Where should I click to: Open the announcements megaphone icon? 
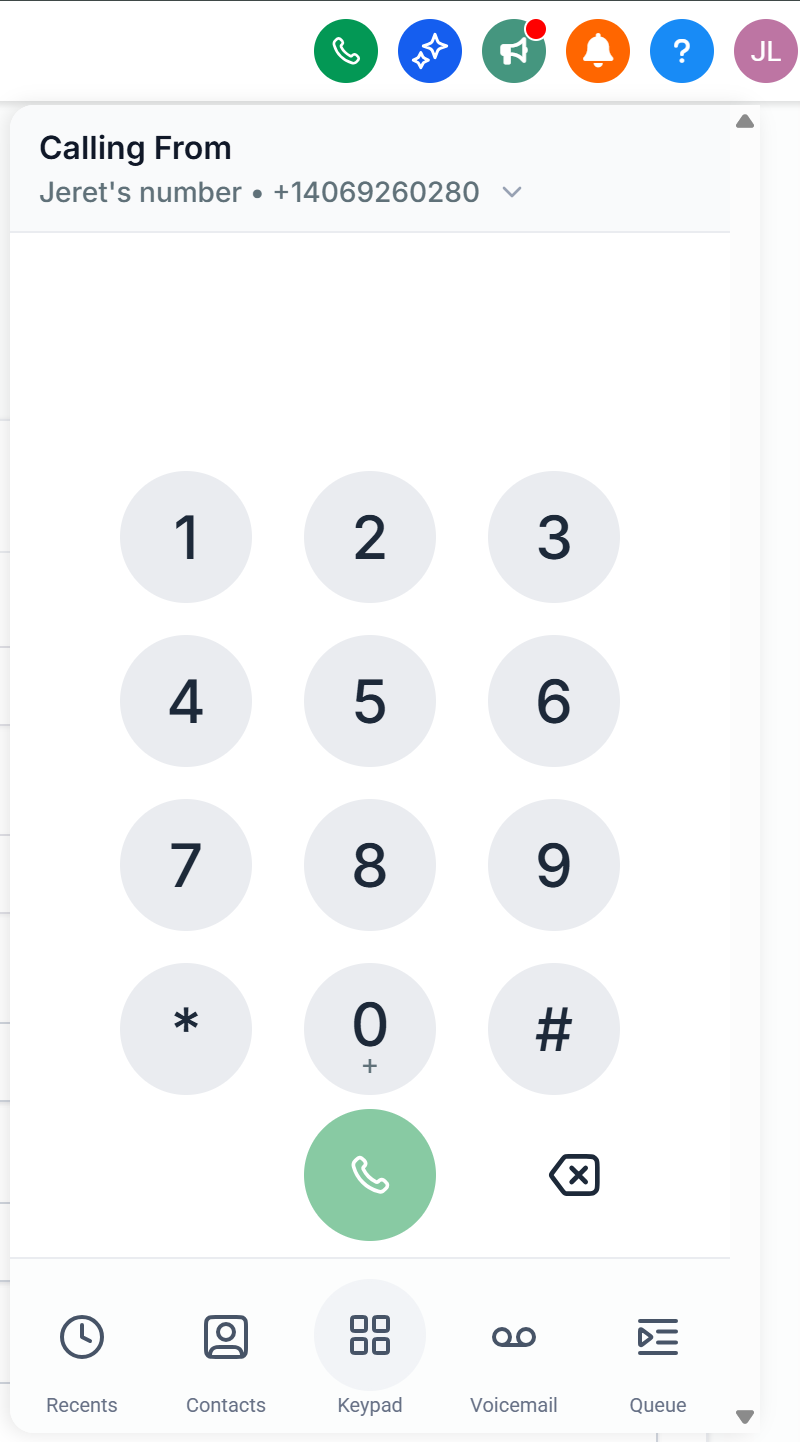pyautogui.click(x=514, y=50)
